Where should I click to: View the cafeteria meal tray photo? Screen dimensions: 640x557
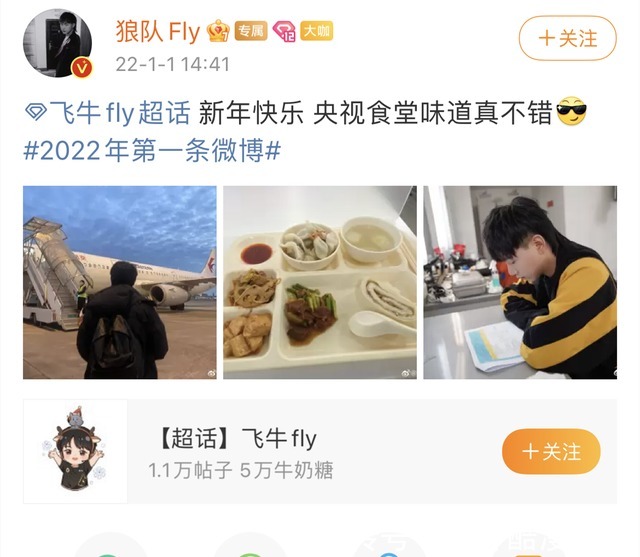tap(320, 283)
